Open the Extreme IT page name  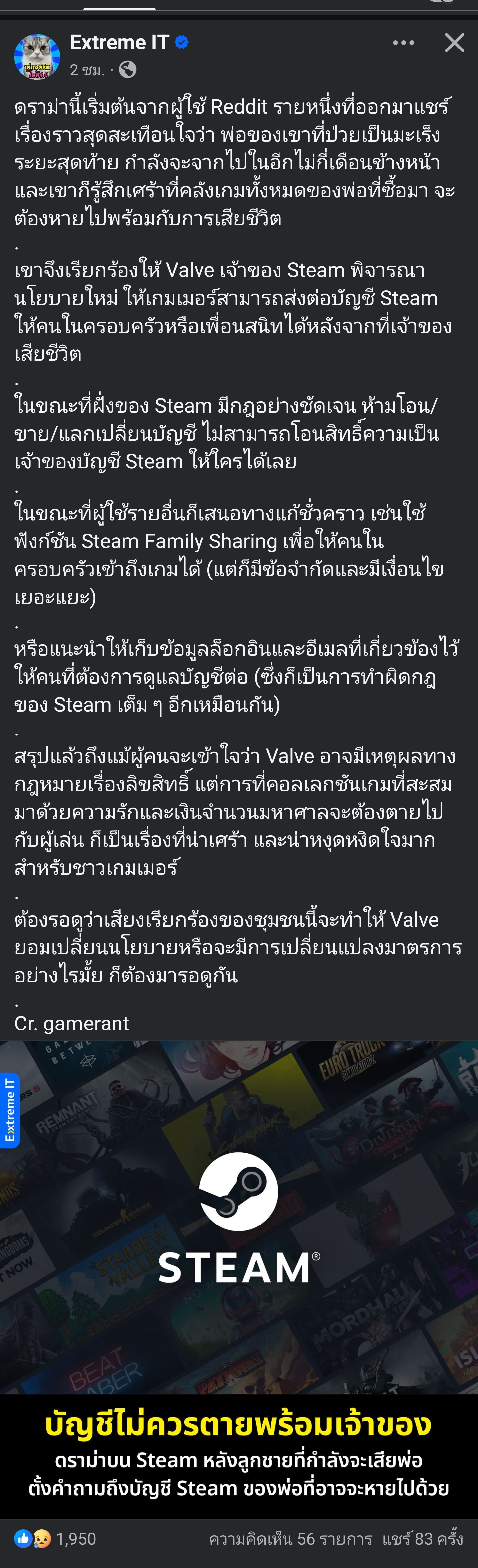[x=119, y=42]
